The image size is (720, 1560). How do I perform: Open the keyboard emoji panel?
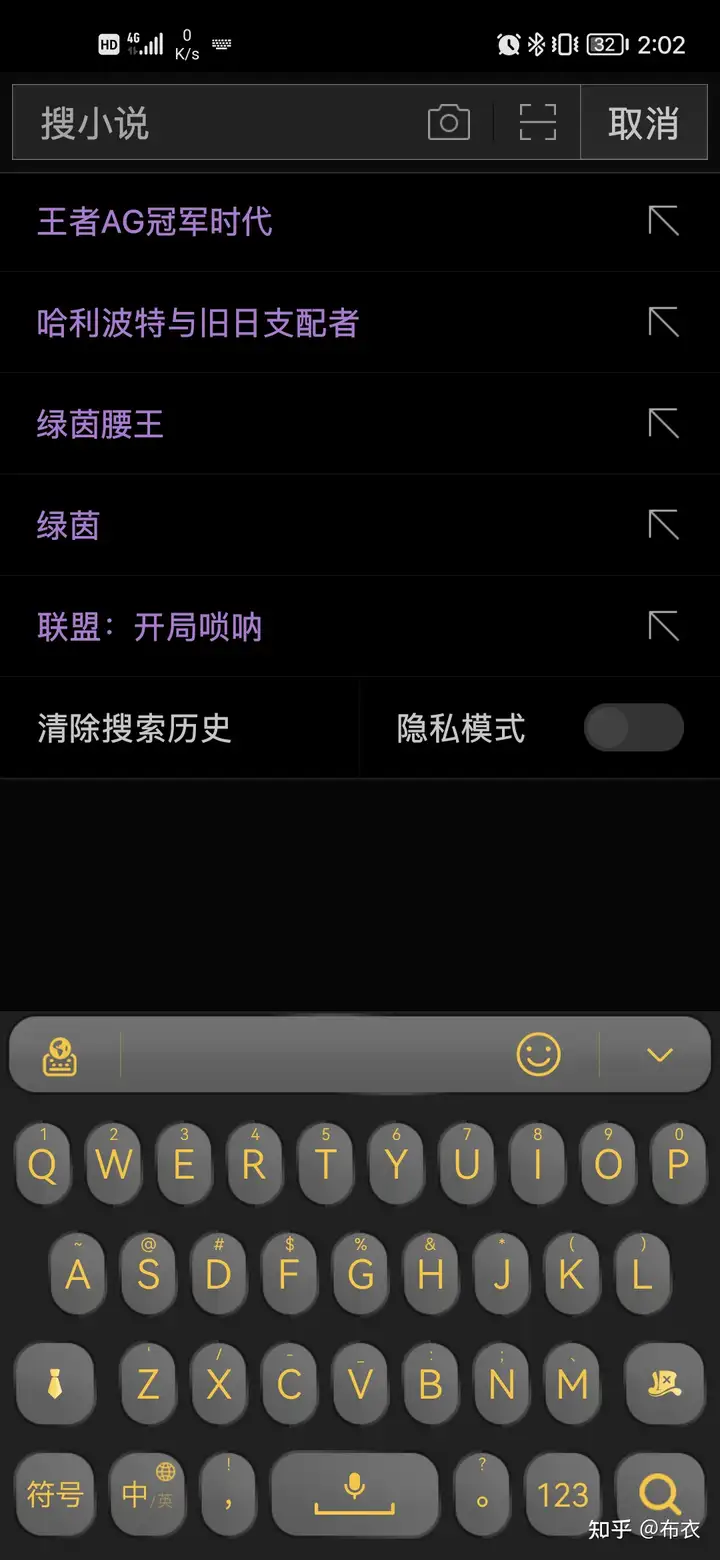pos(538,1055)
